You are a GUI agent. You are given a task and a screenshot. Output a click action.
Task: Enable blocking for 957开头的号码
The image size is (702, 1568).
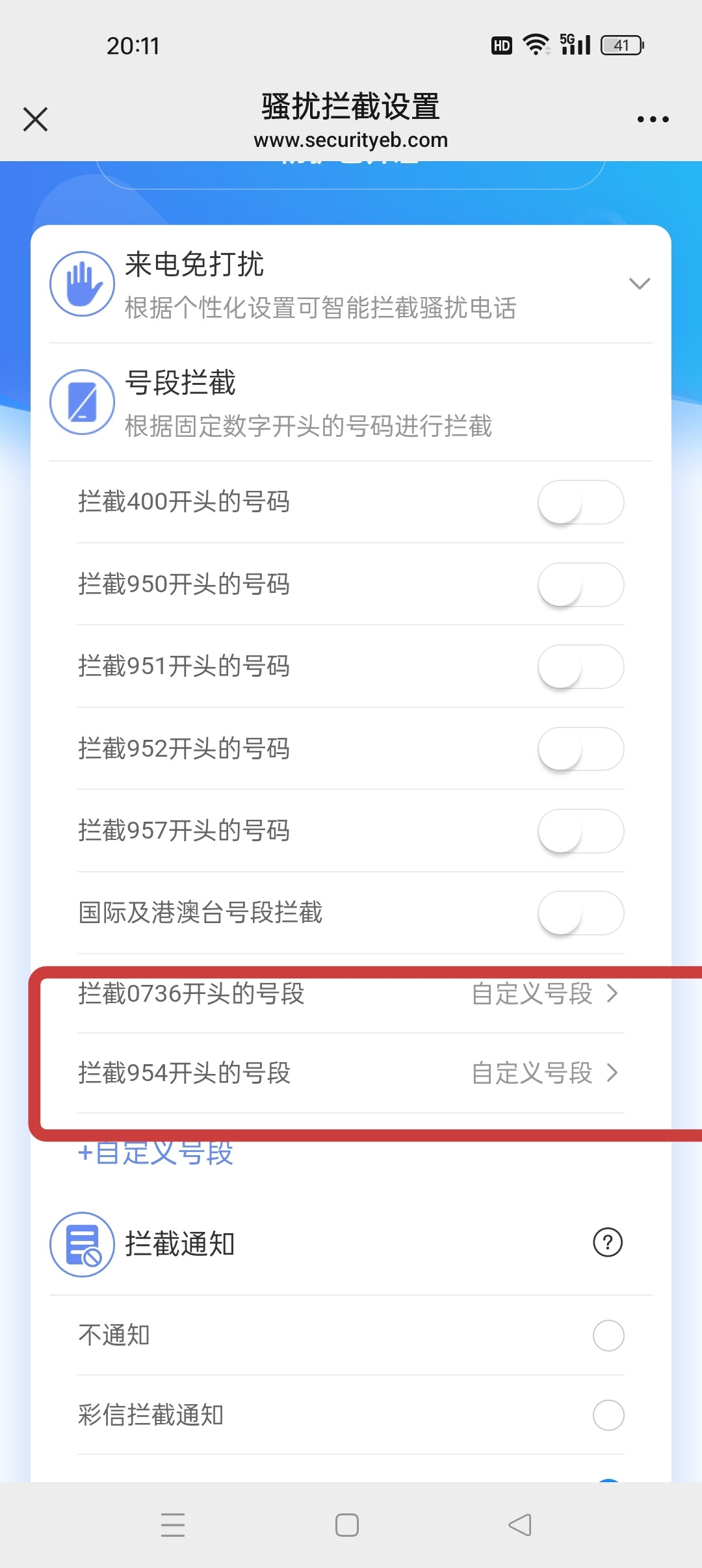coord(580,831)
